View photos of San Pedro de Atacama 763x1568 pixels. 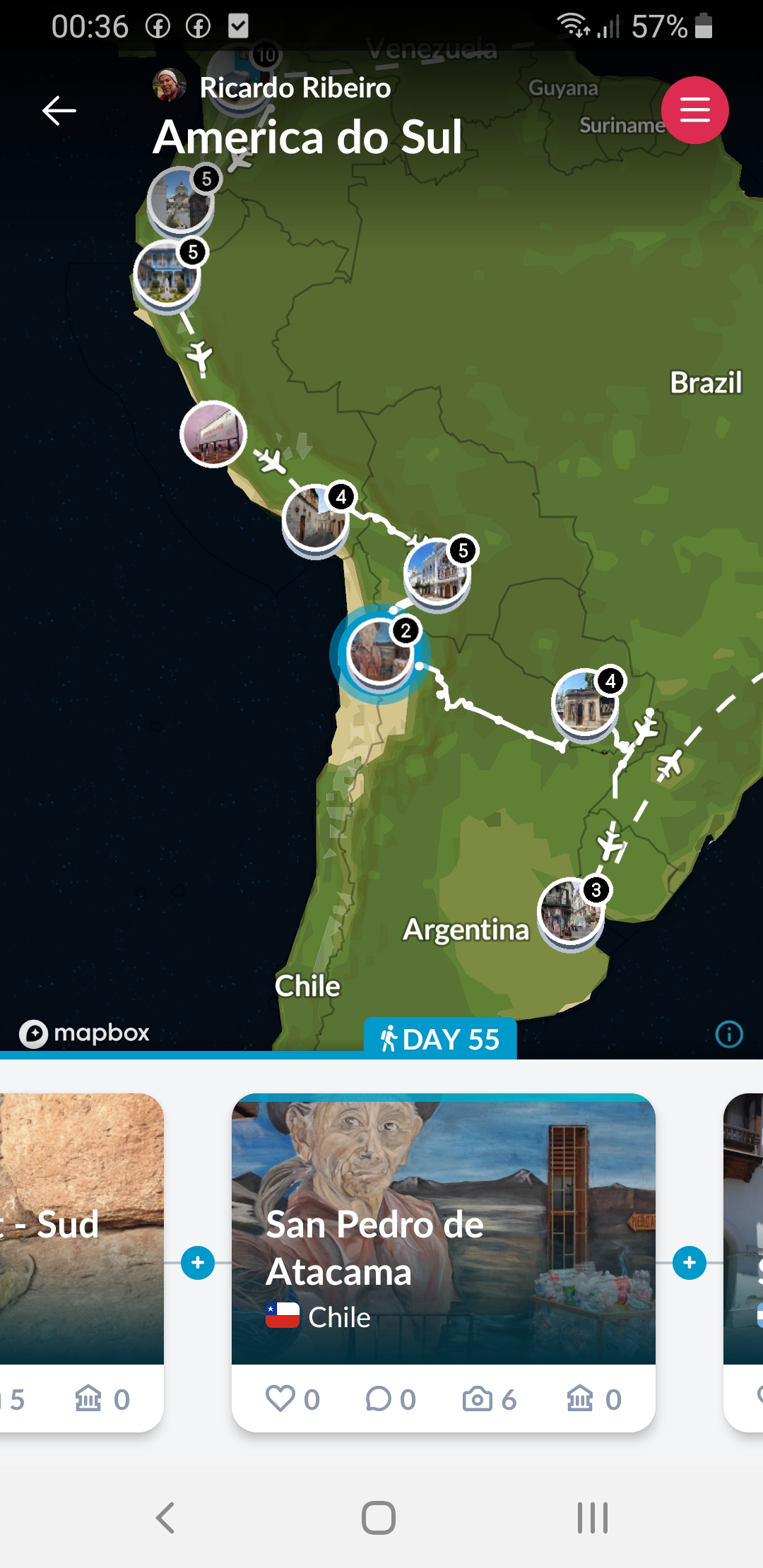(489, 1398)
